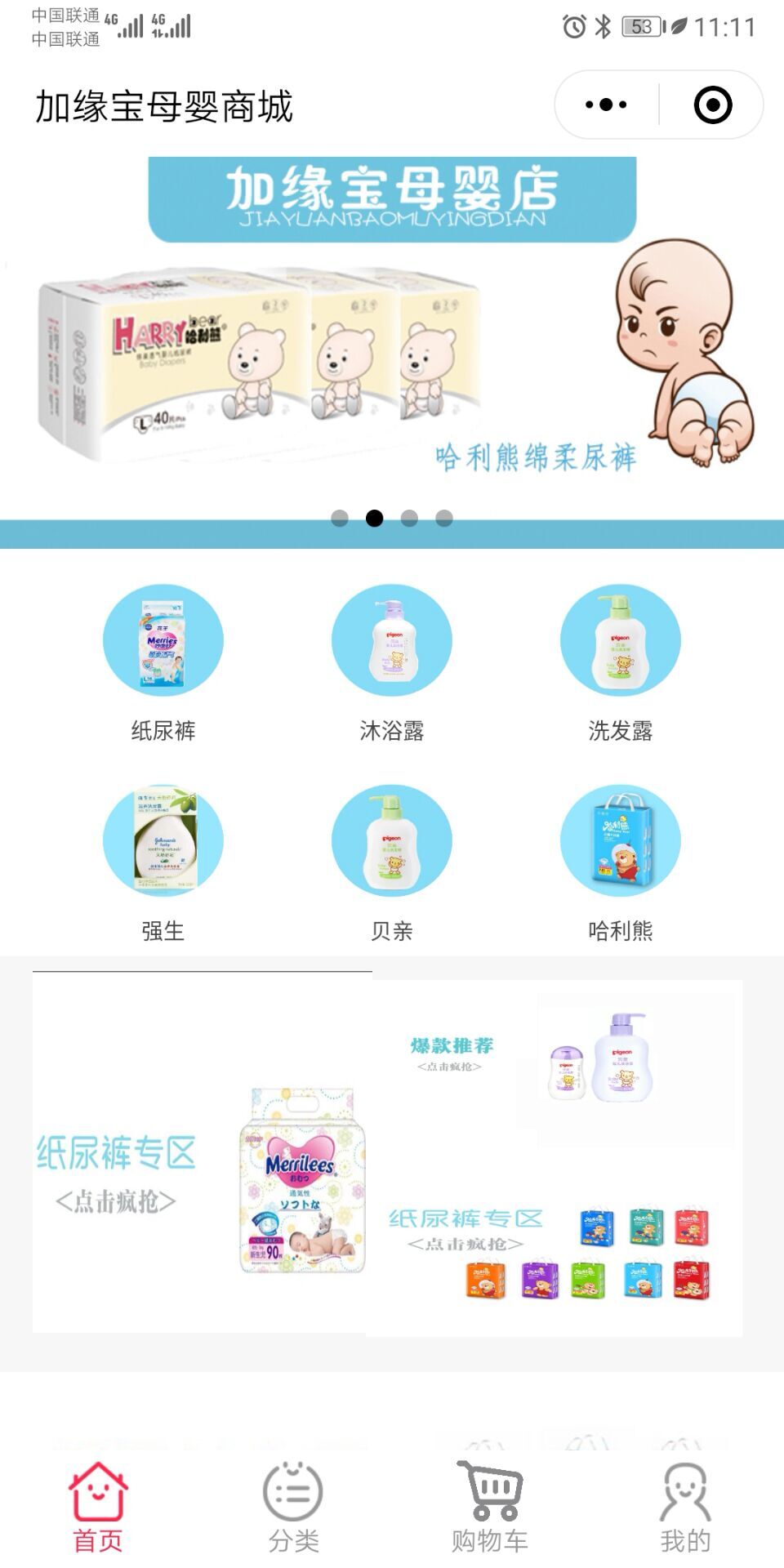Image resolution: width=784 pixels, height=1568 pixels.
Task: Browse the 强生 brand
Action: click(x=163, y=841)
